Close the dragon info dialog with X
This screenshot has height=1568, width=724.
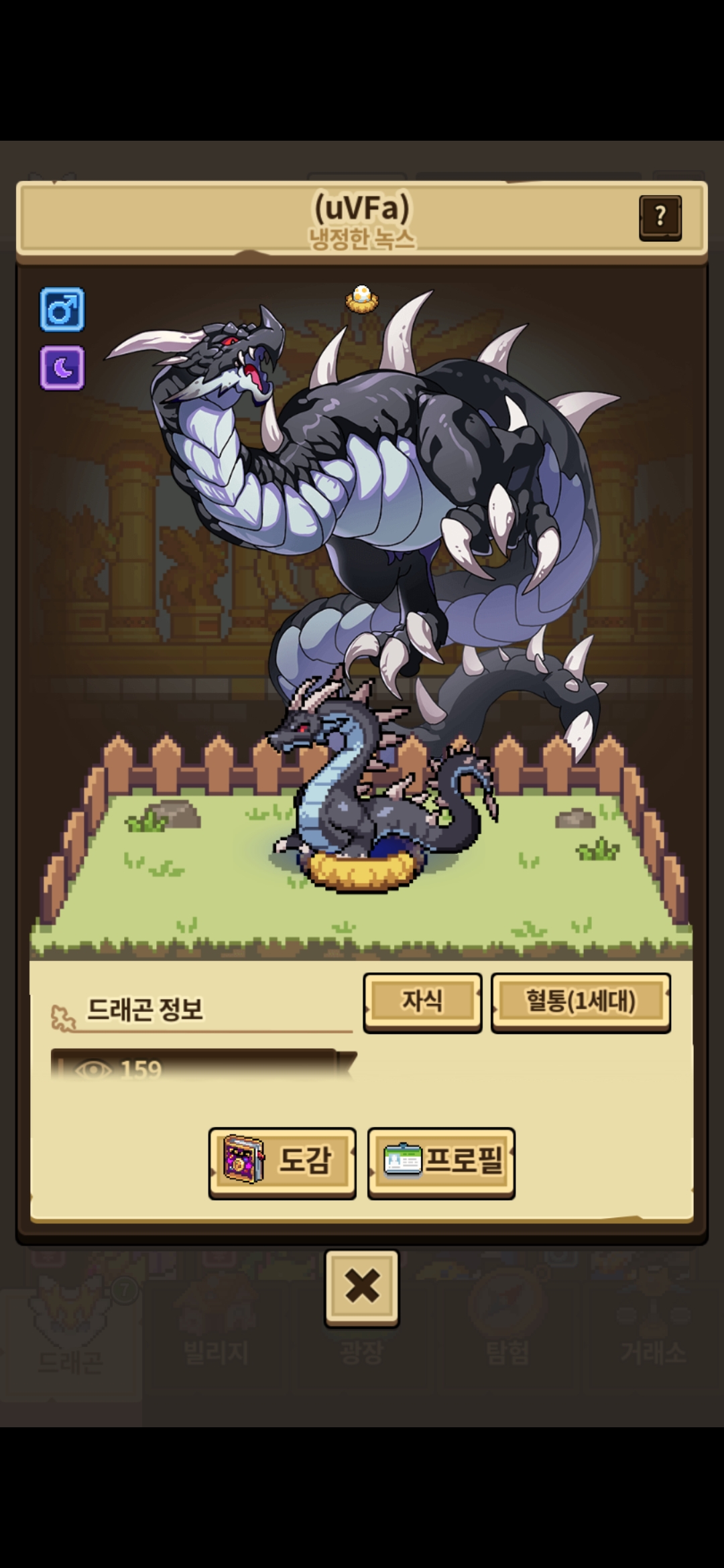(x=362, y=1287)
